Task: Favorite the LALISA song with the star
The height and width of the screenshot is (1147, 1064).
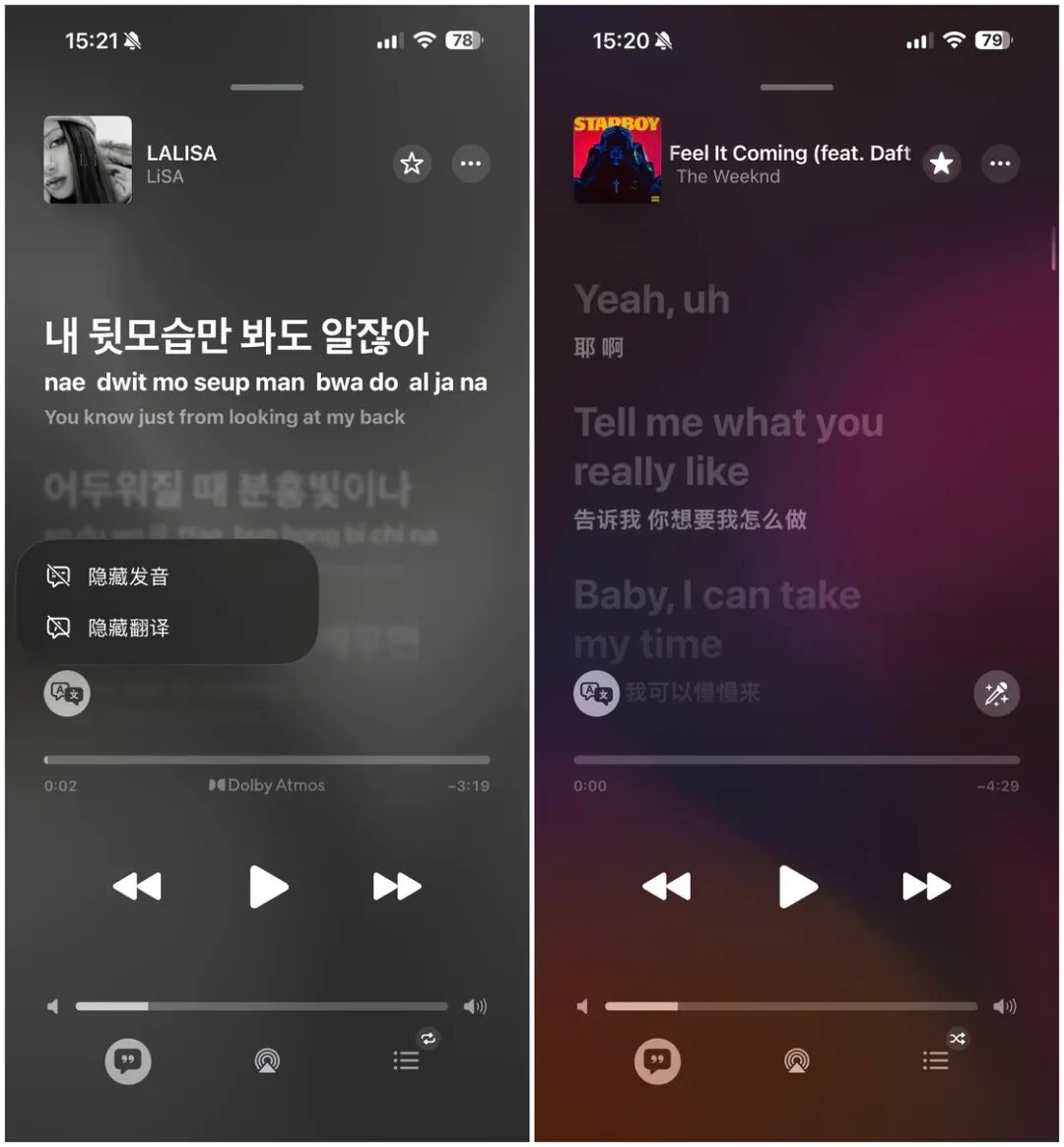Action: pos(412,164)
